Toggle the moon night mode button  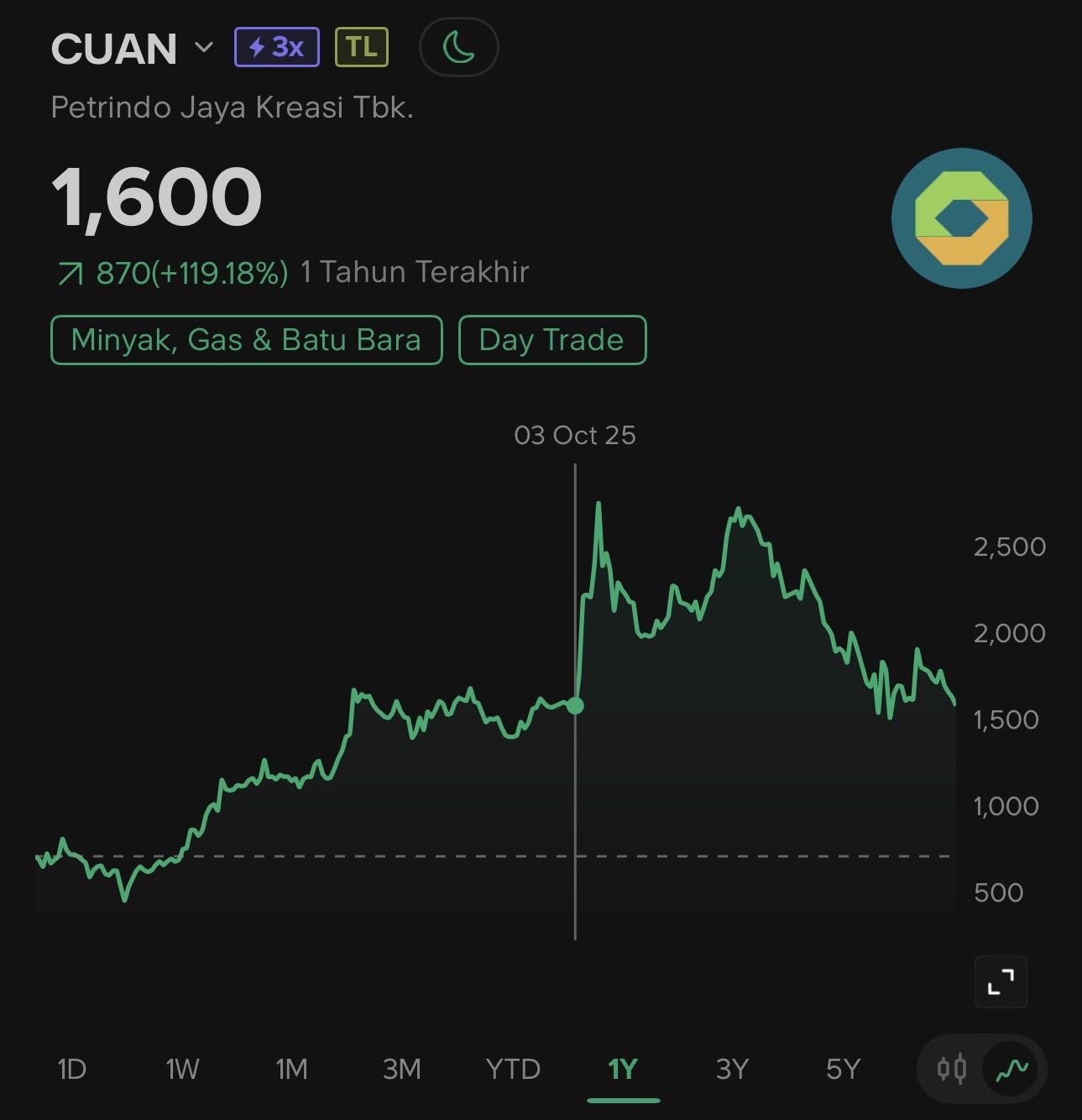click(458, 47)
